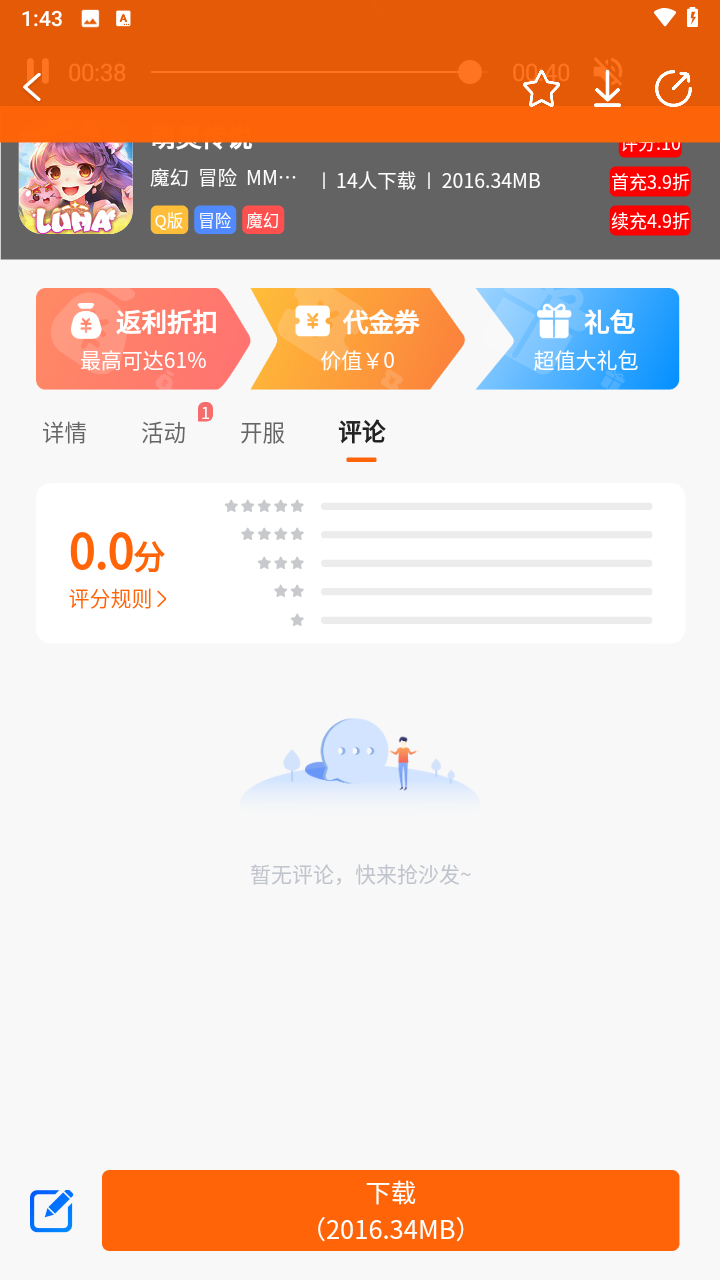The height and width of the screenshot is (1280, 720).
Task: Open the 活动 tab with notification badge
Action: pos(163,432)
